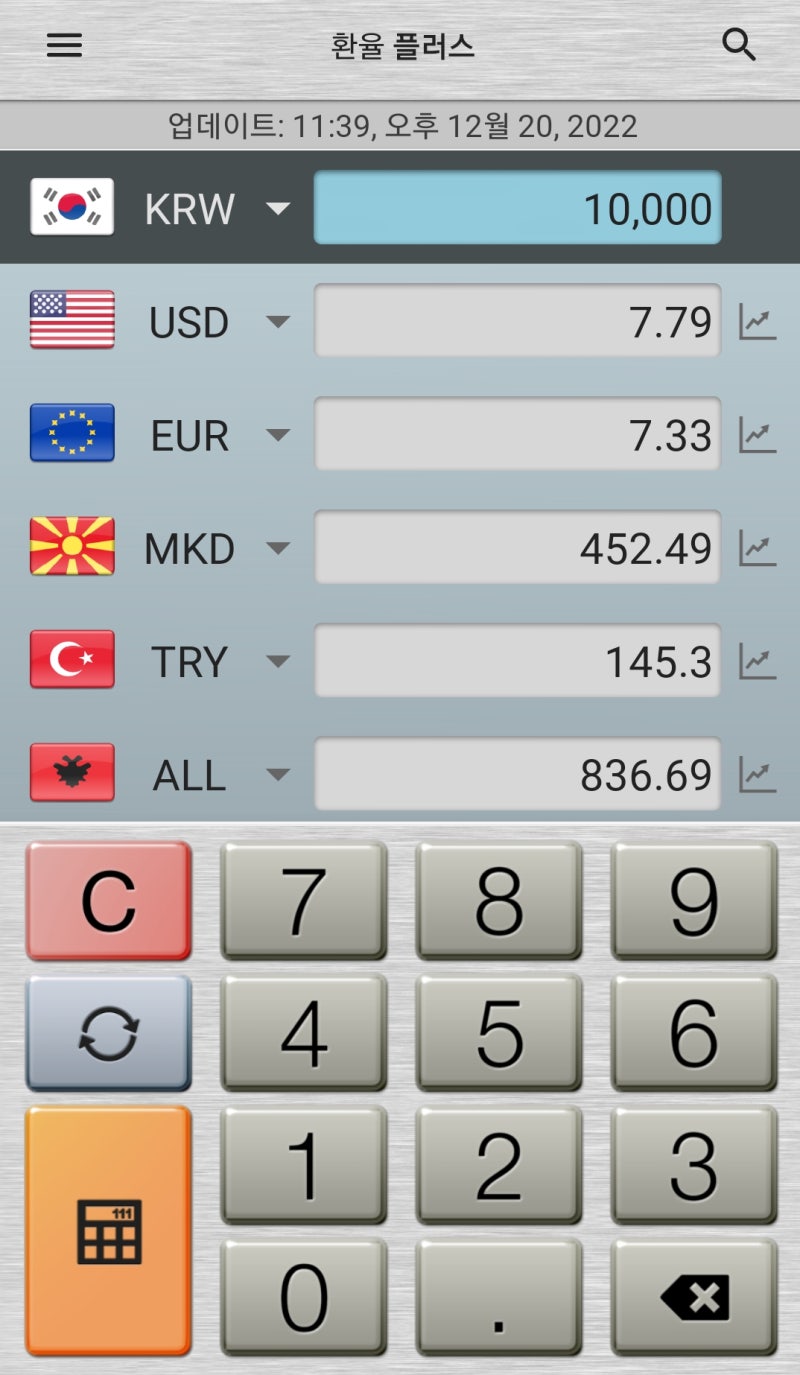
Task: Enter digit 7 on keypad
Action: pos(303,900)
